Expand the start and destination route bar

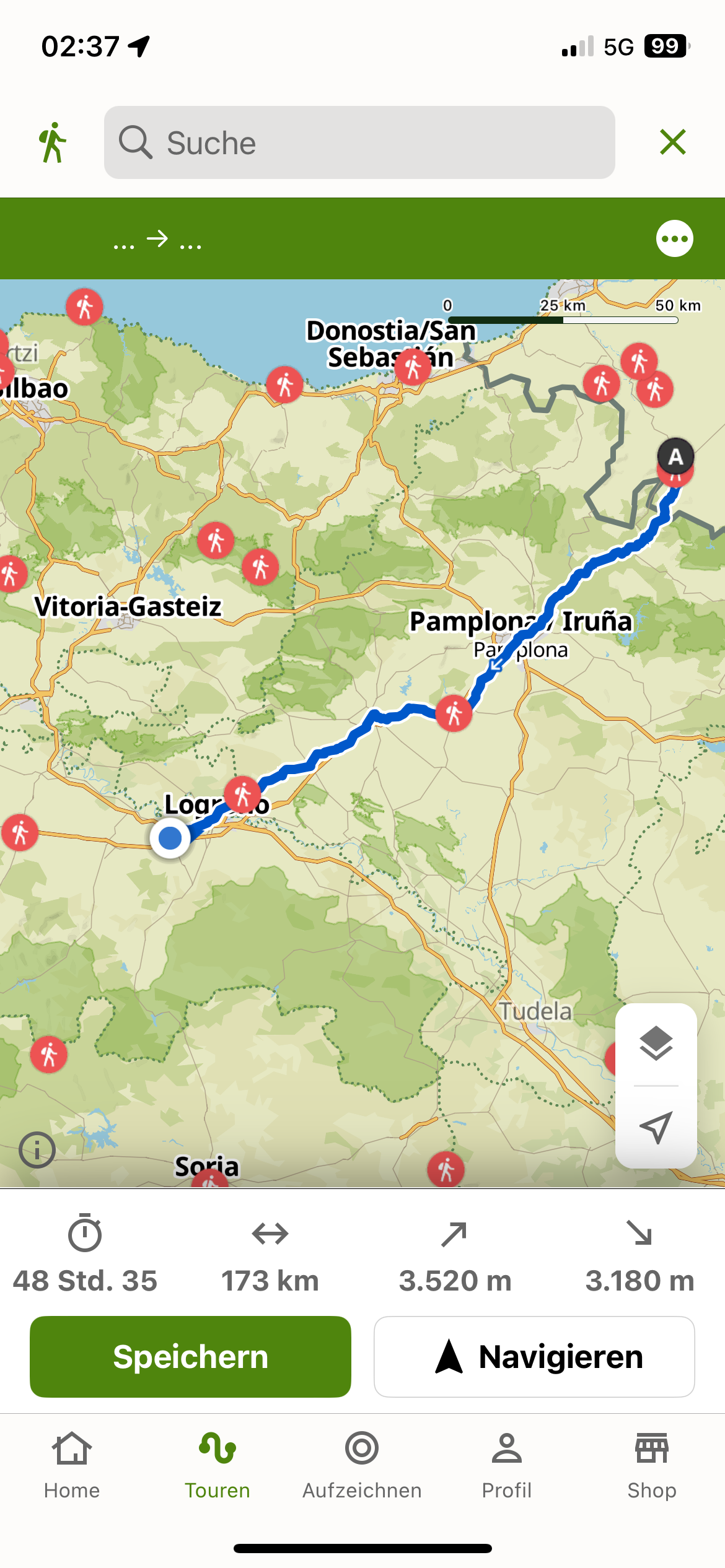tap(158, 239)
